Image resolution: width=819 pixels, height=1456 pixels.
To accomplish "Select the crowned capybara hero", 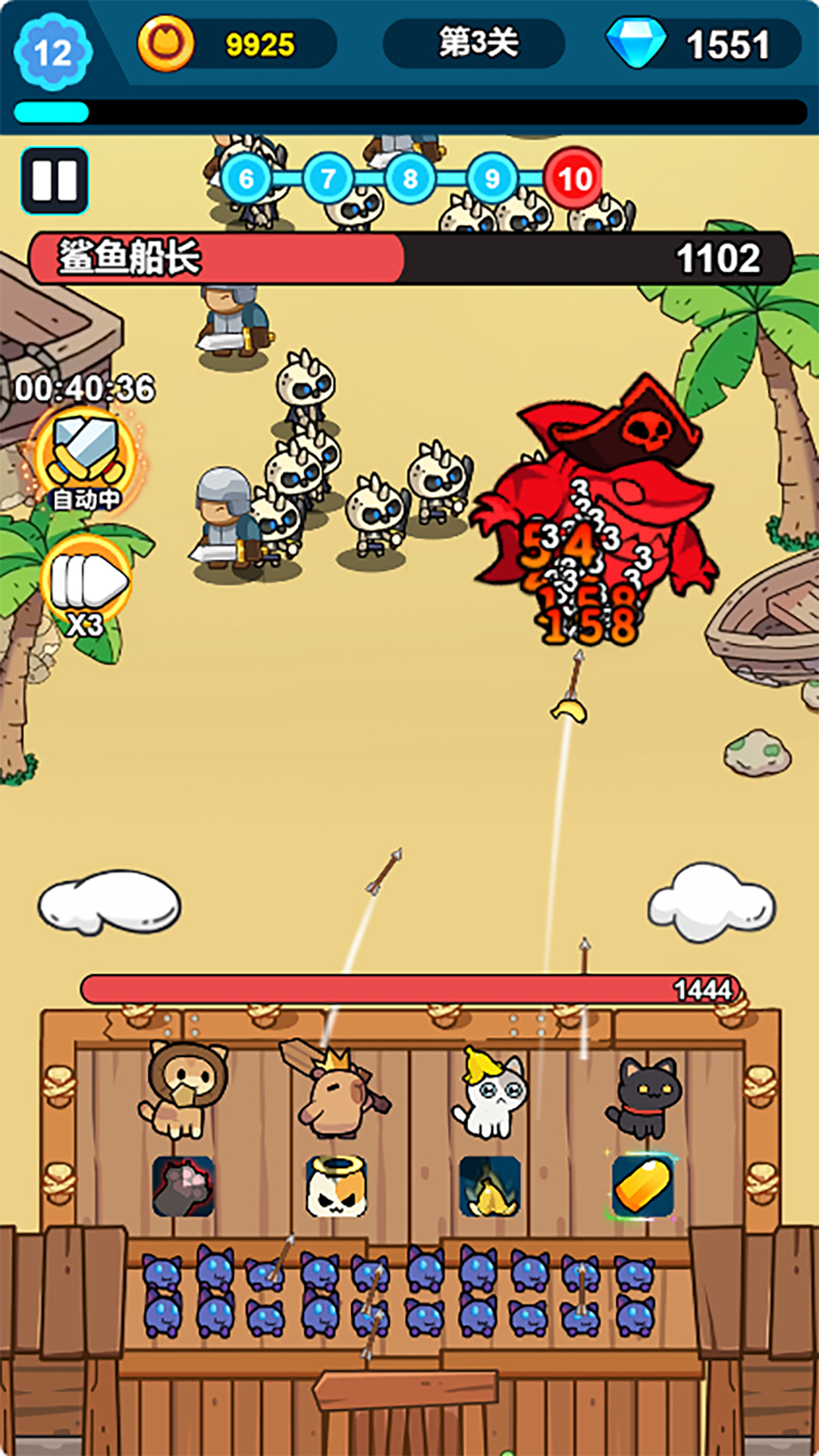I will pos(337,1090).
